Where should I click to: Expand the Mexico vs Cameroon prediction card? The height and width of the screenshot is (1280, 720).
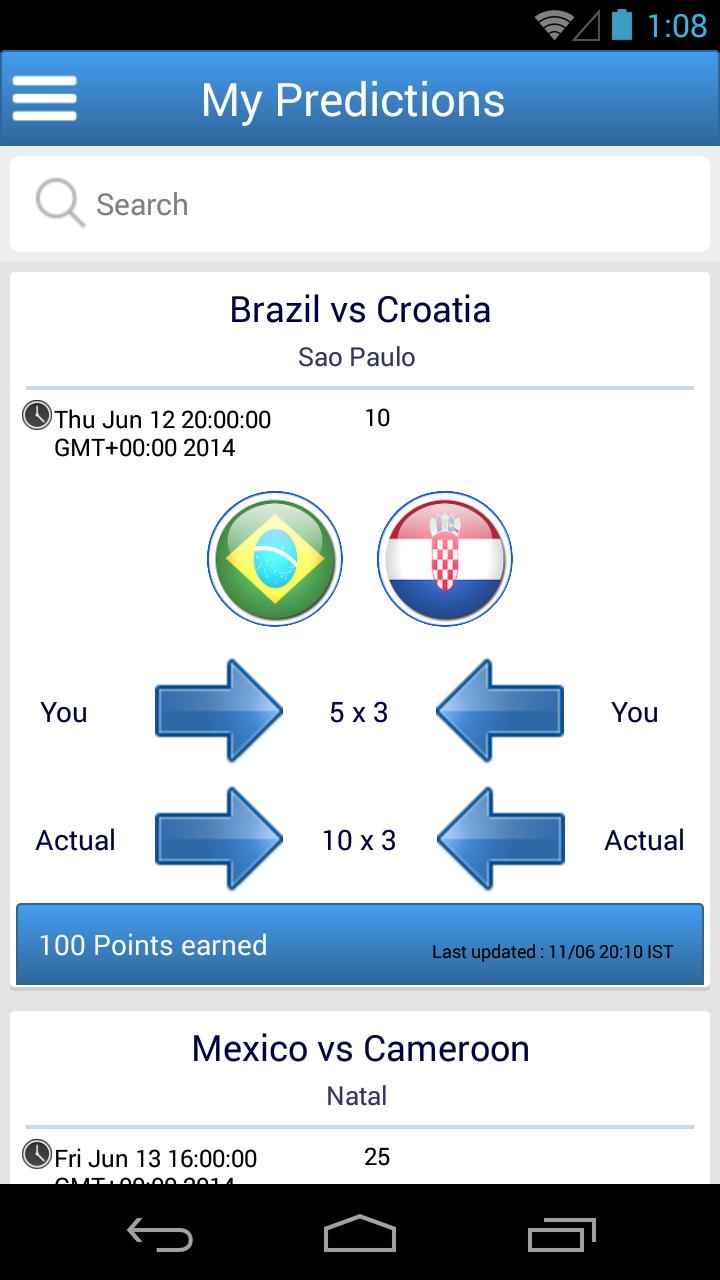360,1048
